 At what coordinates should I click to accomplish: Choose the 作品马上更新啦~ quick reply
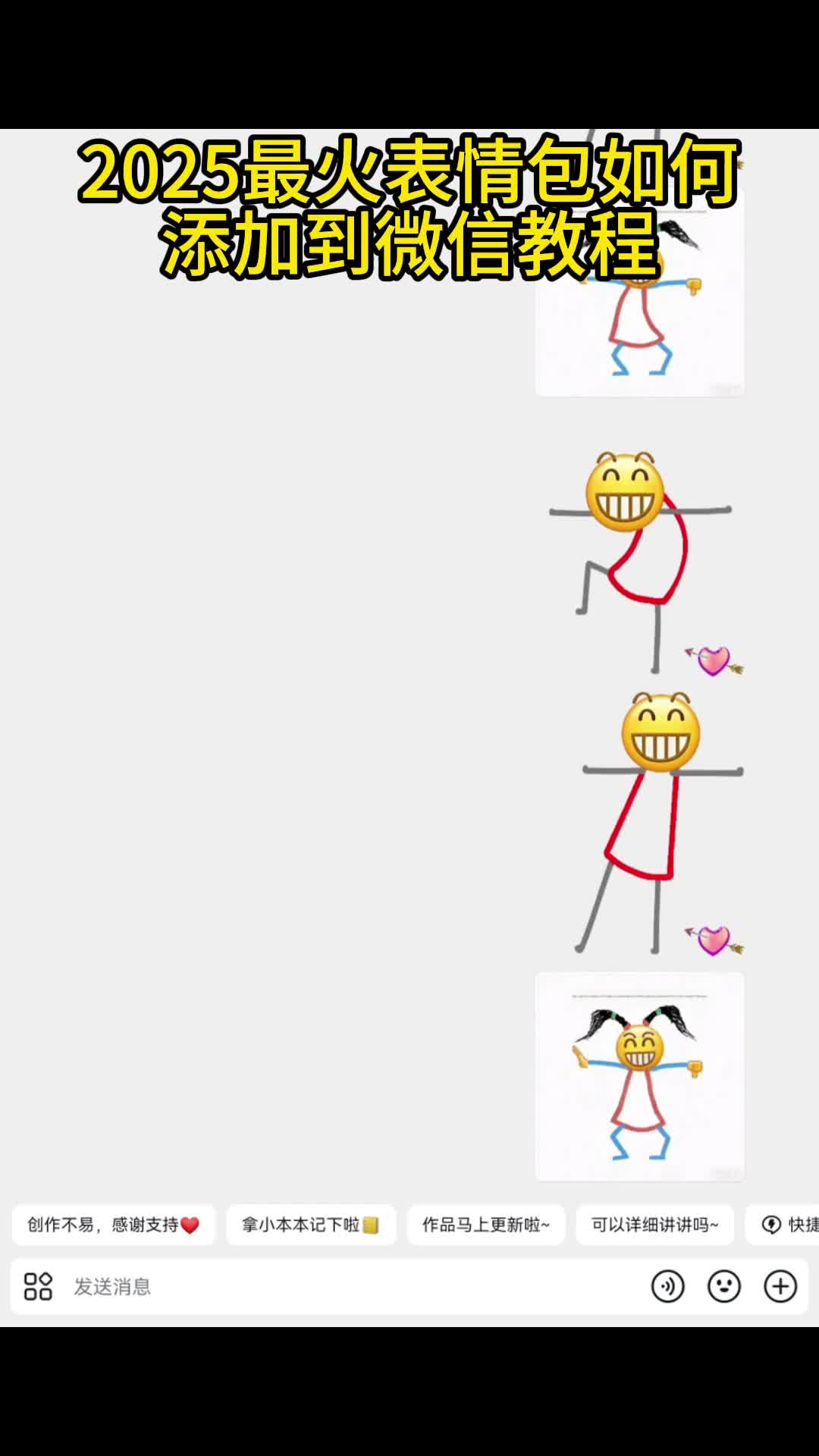pos(485,1225)
